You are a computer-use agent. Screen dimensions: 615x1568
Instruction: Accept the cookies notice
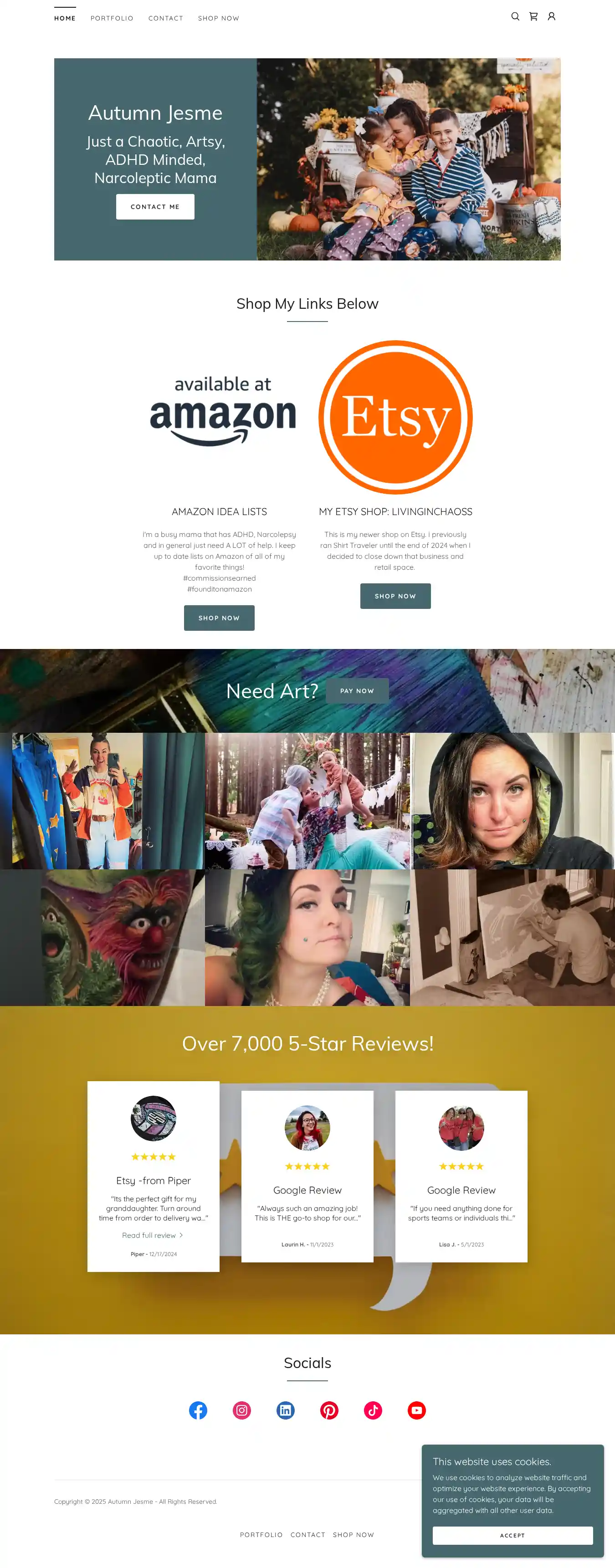tap(512, 1535)
